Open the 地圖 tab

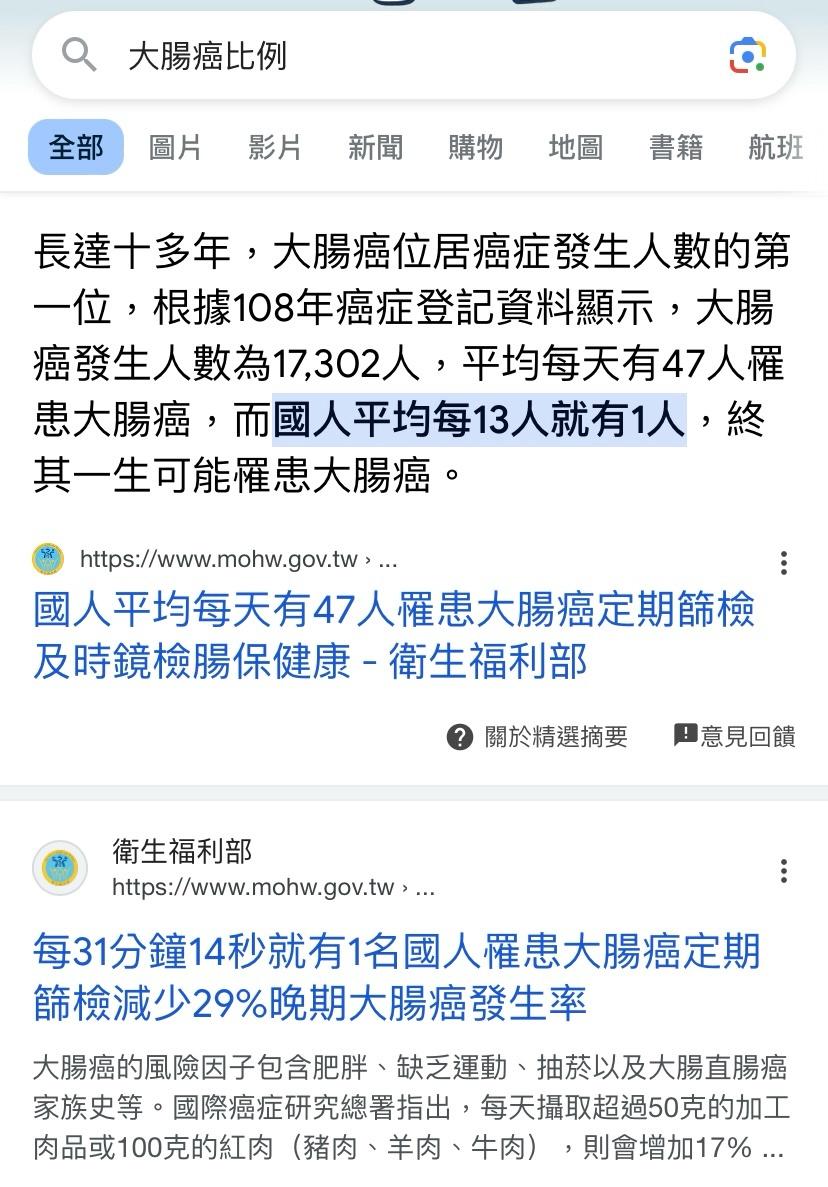(575, 148)
